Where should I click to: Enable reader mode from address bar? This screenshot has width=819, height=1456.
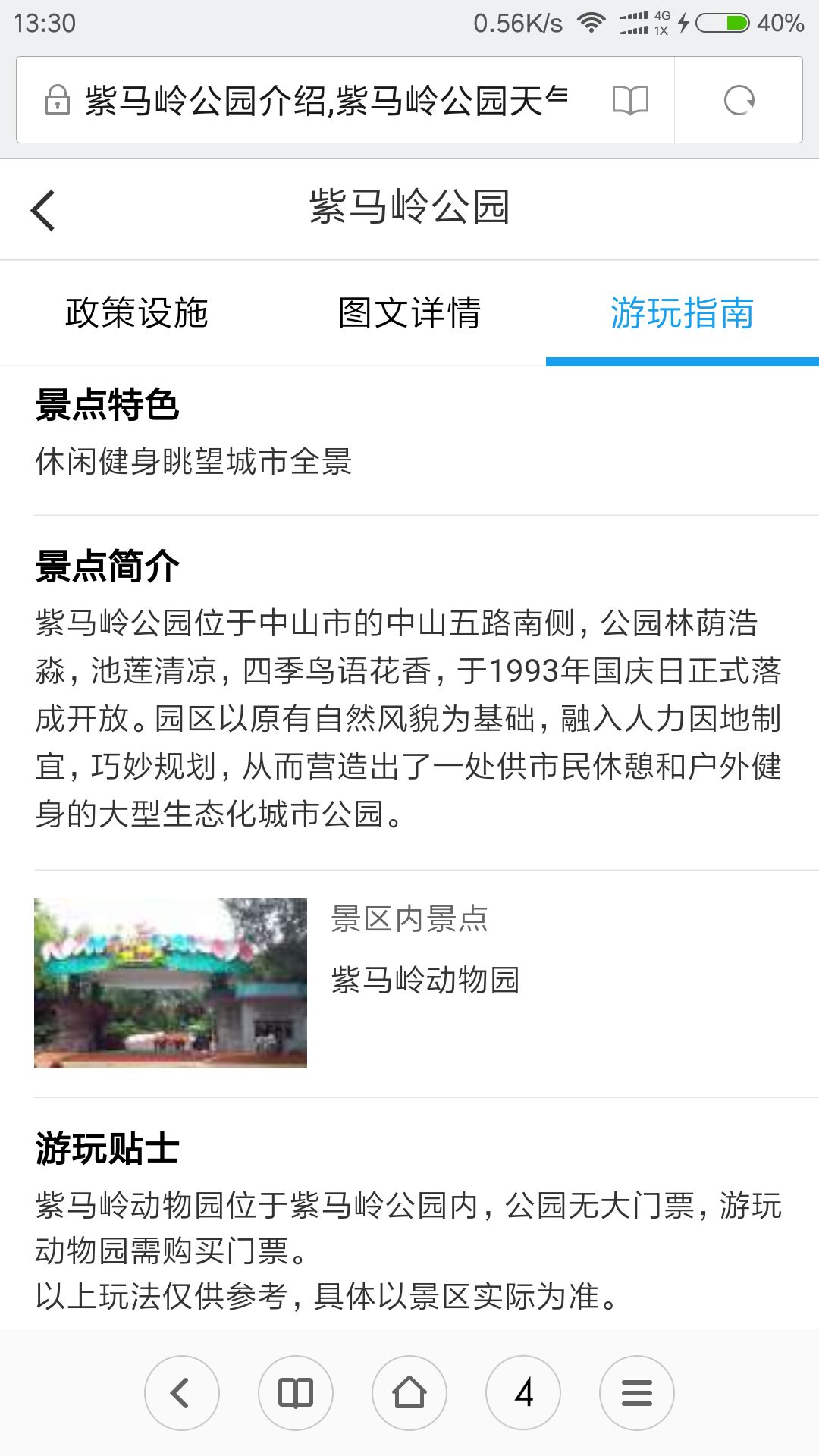pos(630,100)
